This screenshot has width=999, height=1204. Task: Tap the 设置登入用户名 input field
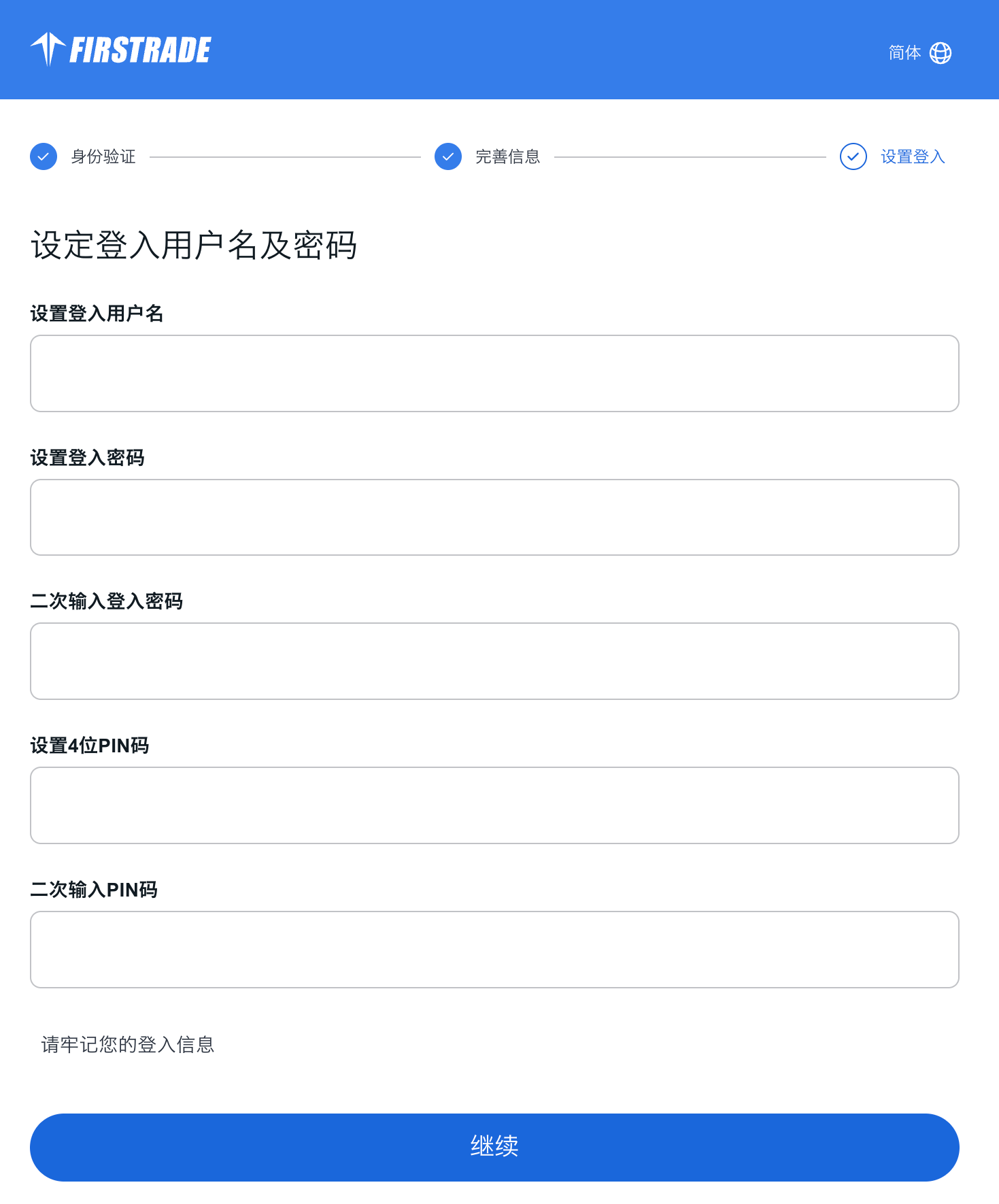[494, 373]
